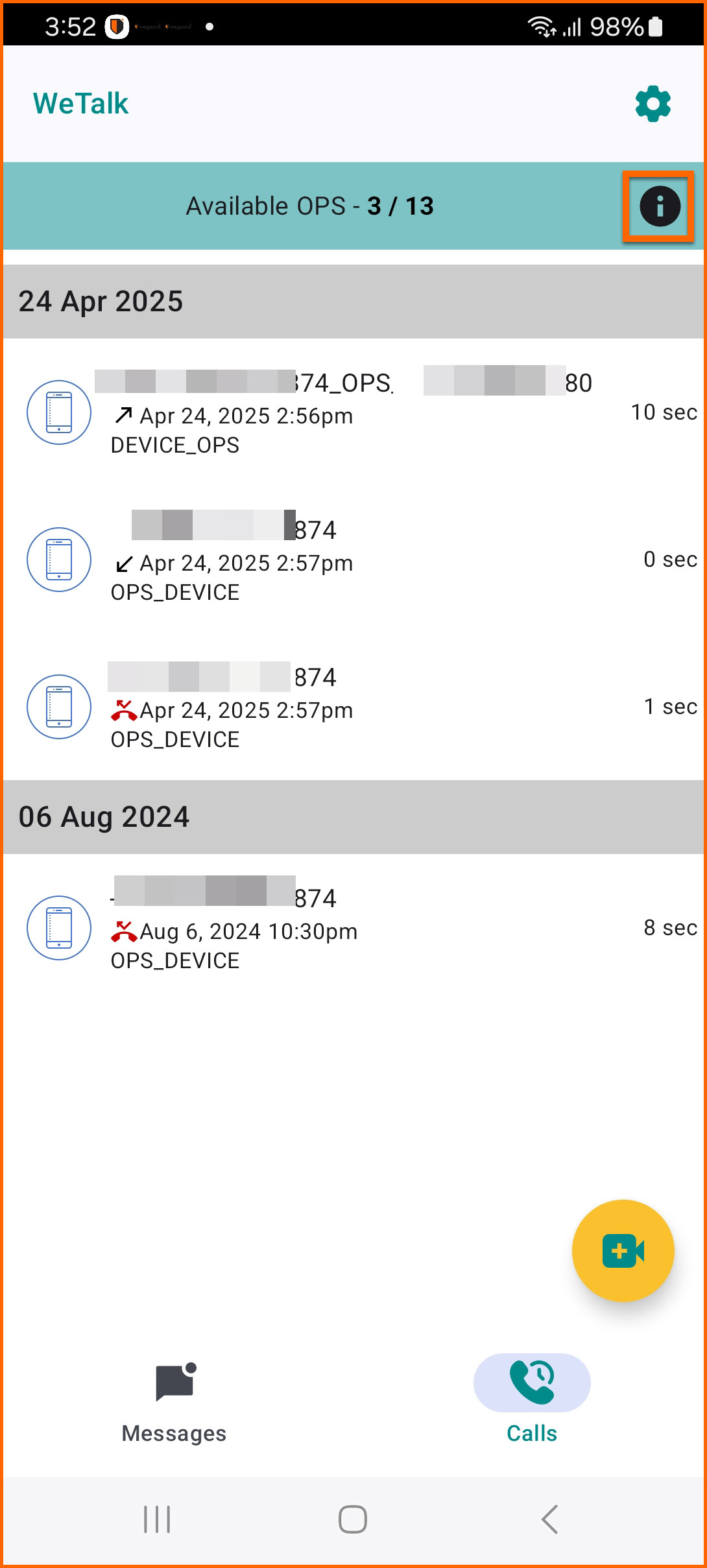Go back using the system back button

point(549,1519)
